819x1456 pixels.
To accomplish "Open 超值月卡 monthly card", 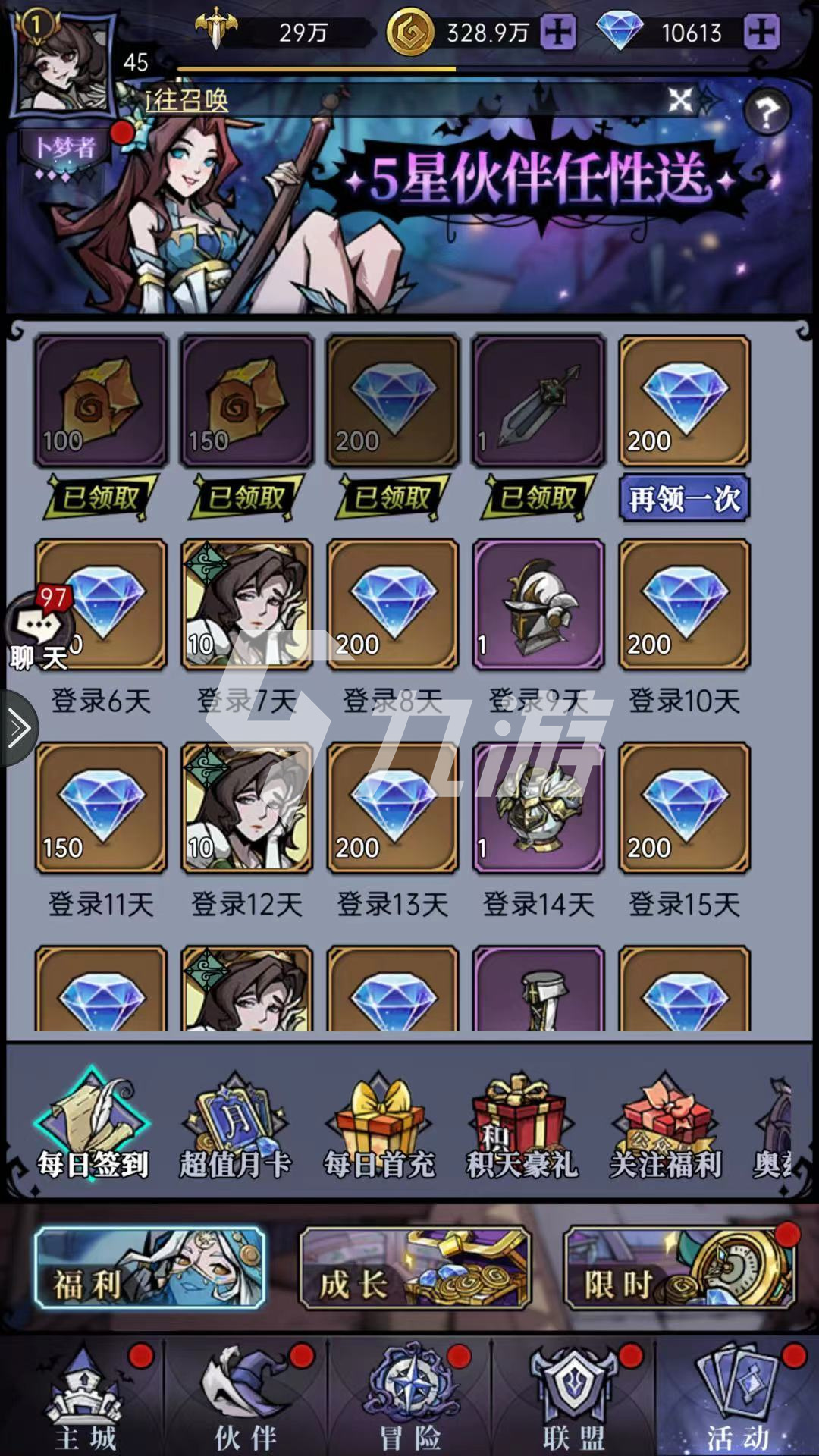I will (x=235, y=1126).
